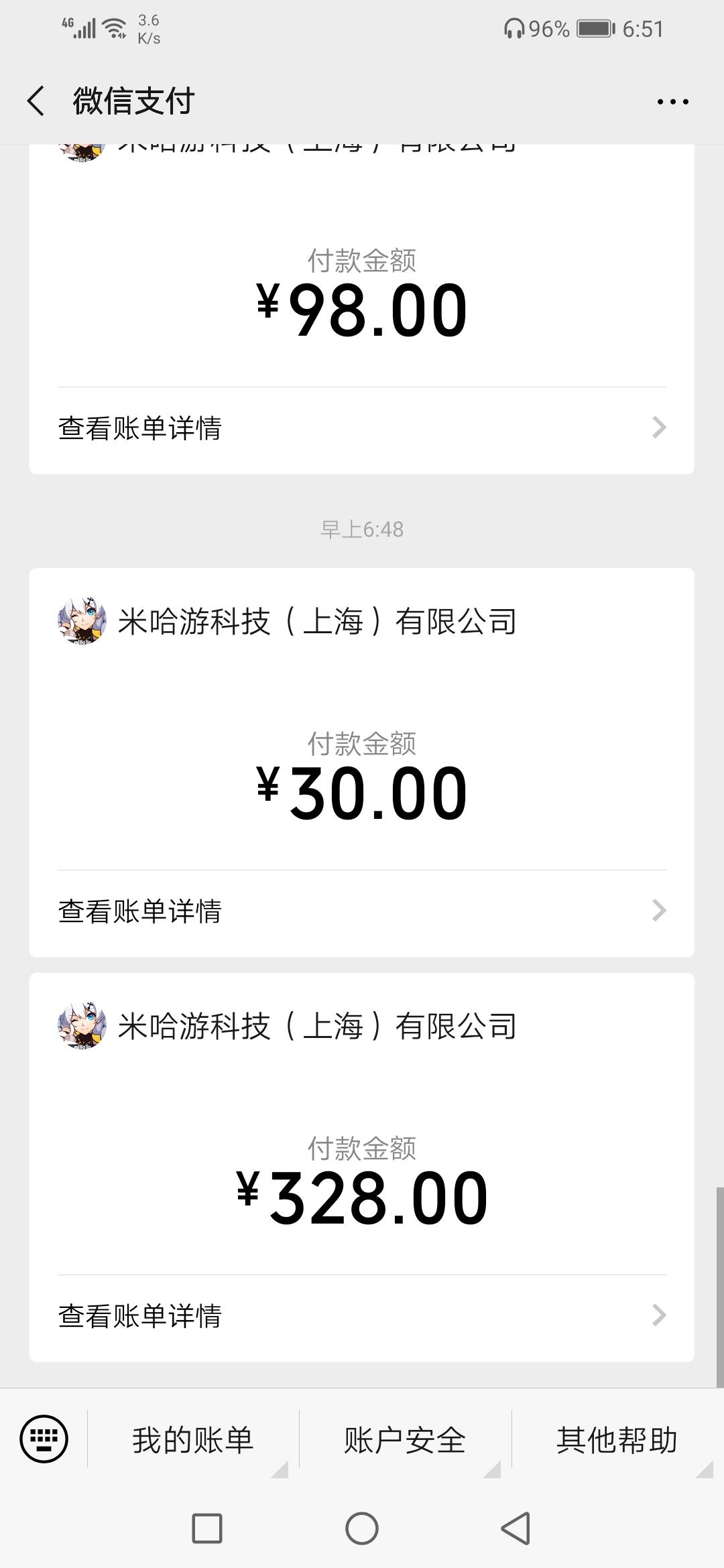This screenshot has height=1568, width=724.
Task: Tap the system home button
Action: coord(362,1528)
